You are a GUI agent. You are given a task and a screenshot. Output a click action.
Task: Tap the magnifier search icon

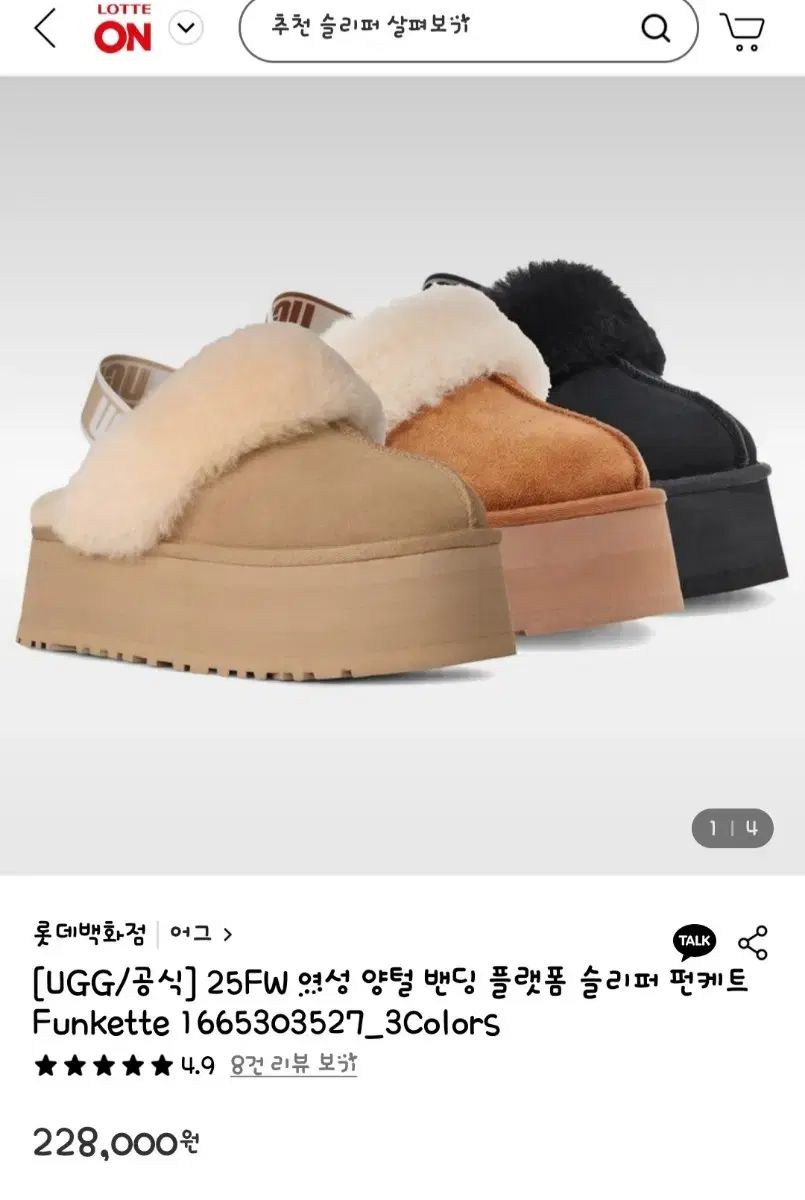655,29
